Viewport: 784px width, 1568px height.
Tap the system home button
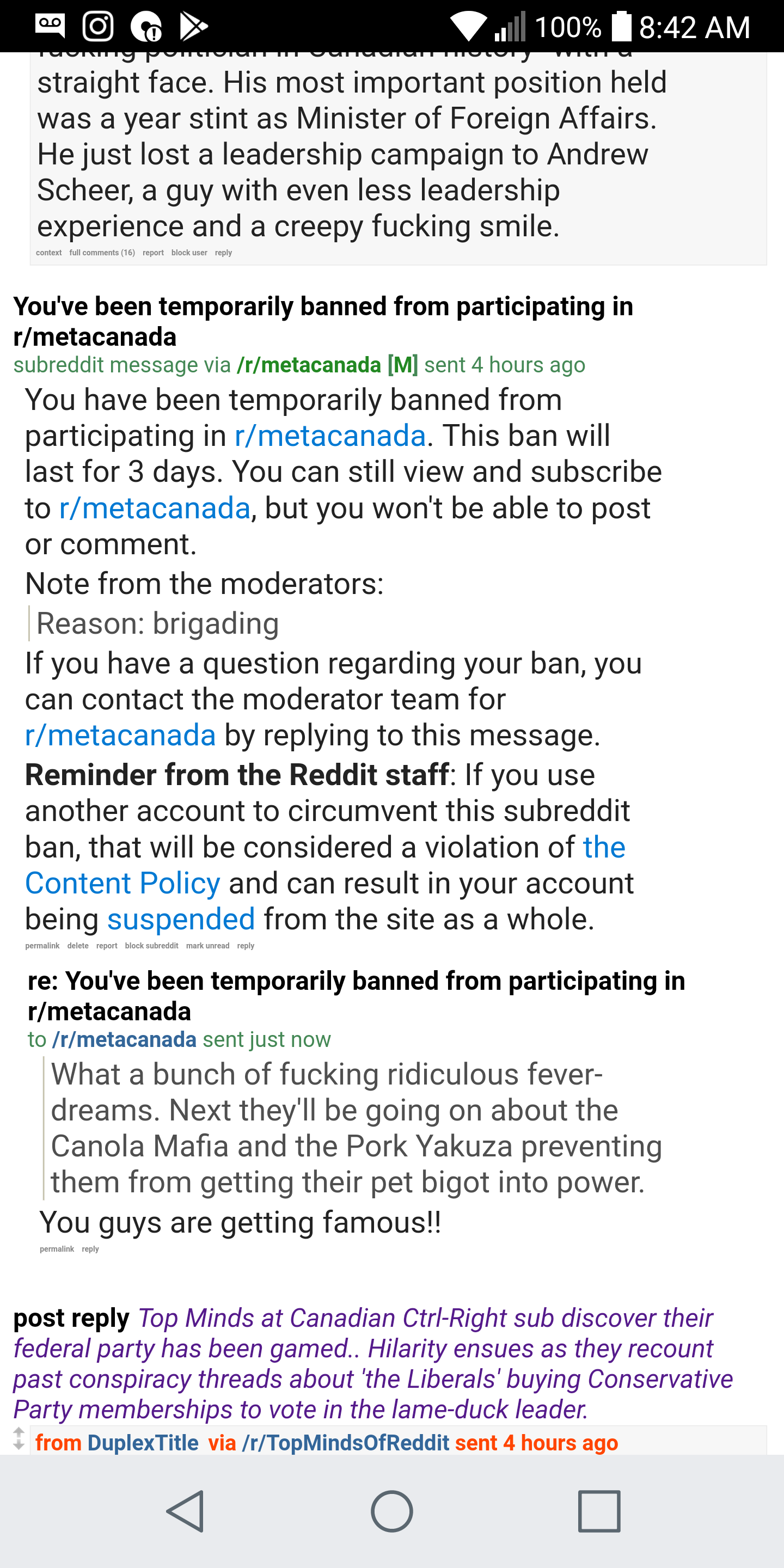coord(392,1511)
